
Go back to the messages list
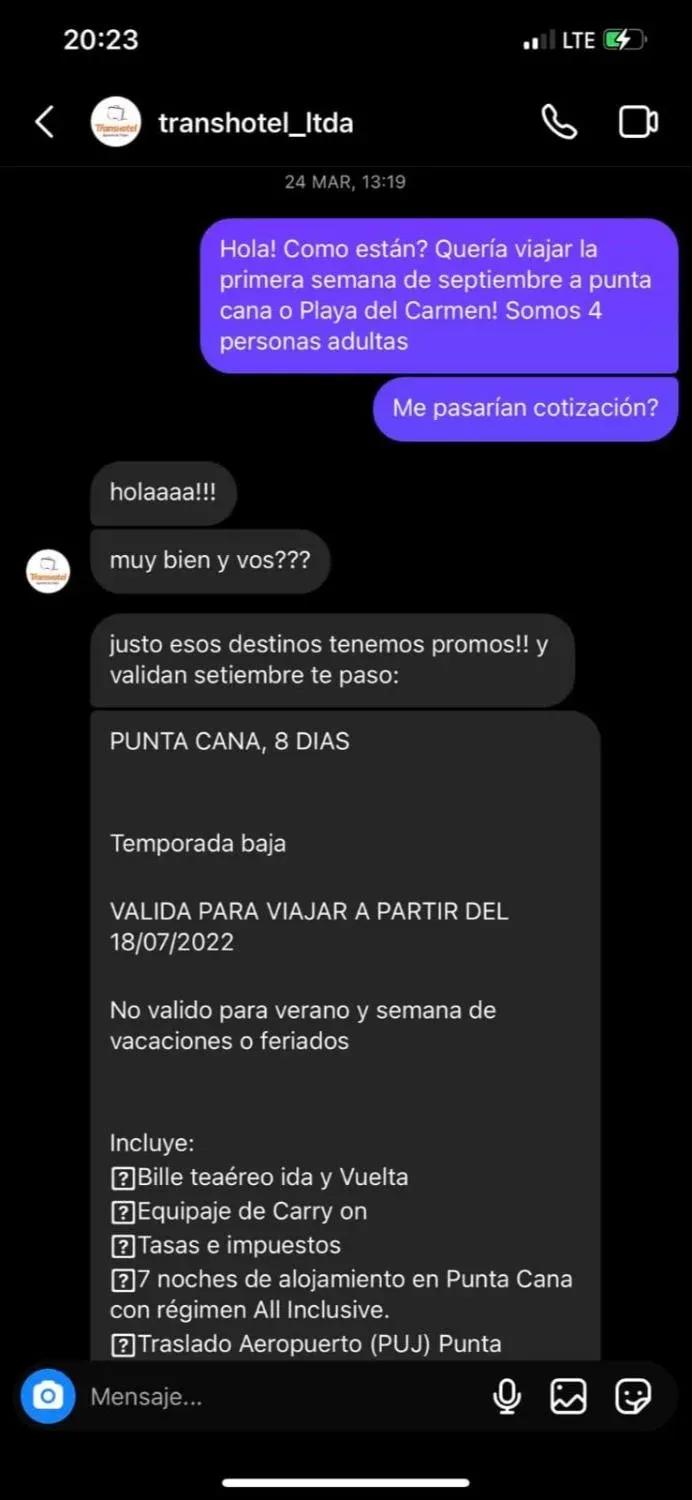pyautogui.click(x=44, y=123)
